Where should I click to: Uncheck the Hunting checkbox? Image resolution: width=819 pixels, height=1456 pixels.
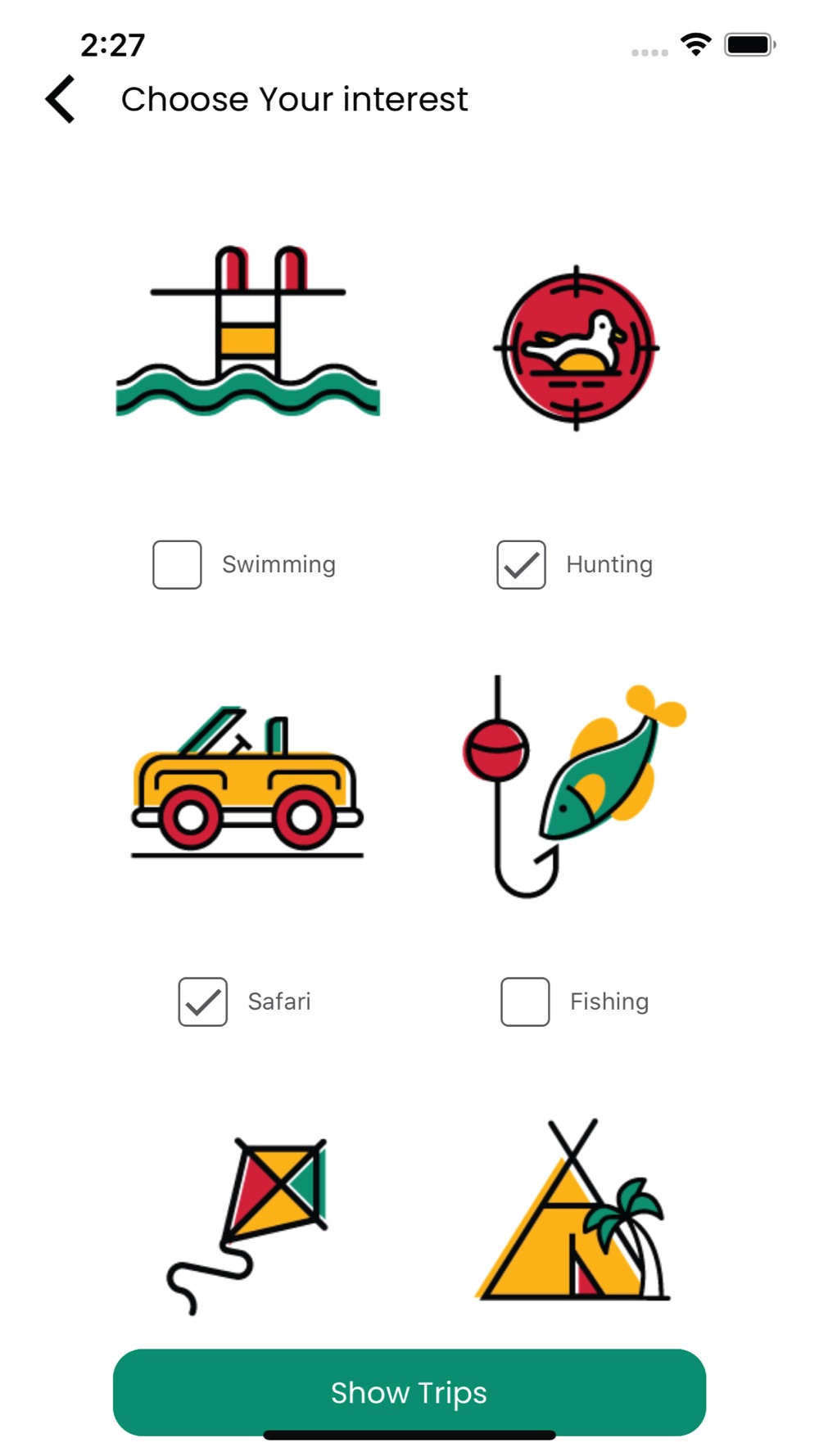coord(521,564)
